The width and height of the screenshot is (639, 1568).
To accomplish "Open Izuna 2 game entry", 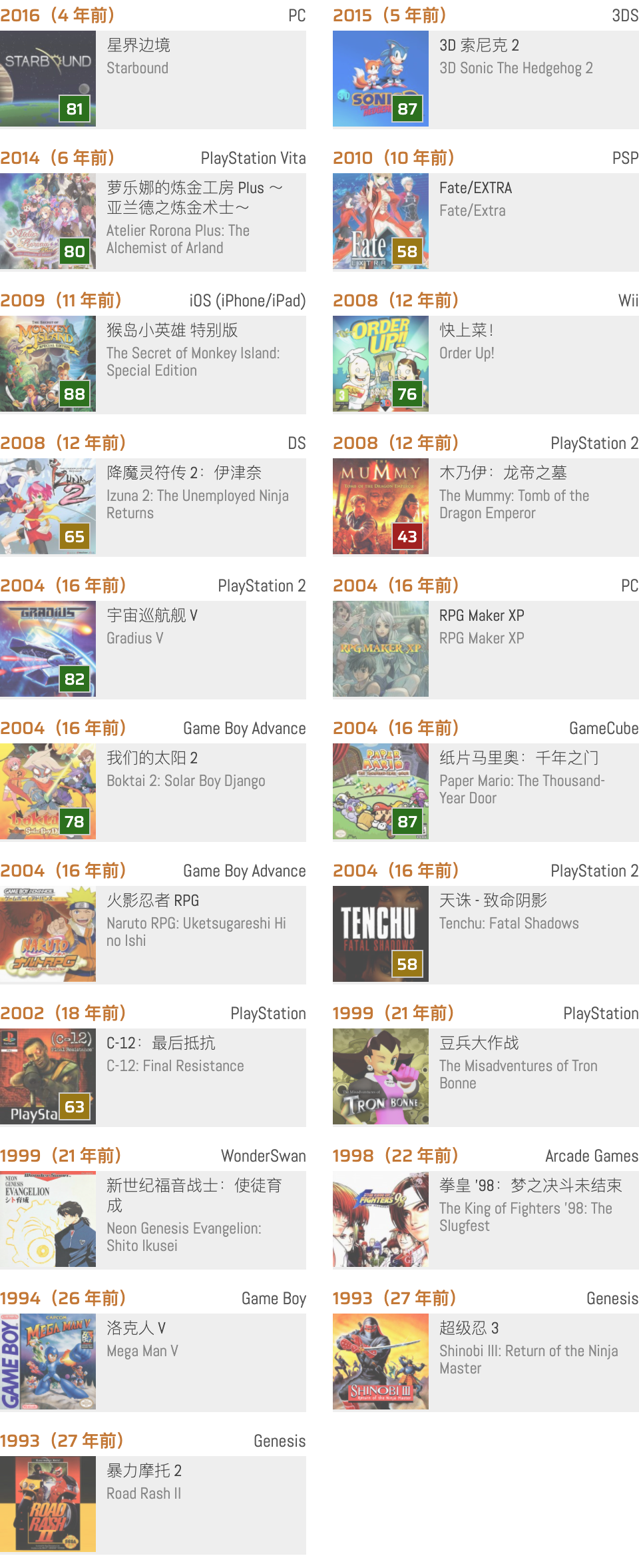I will 153,507.
